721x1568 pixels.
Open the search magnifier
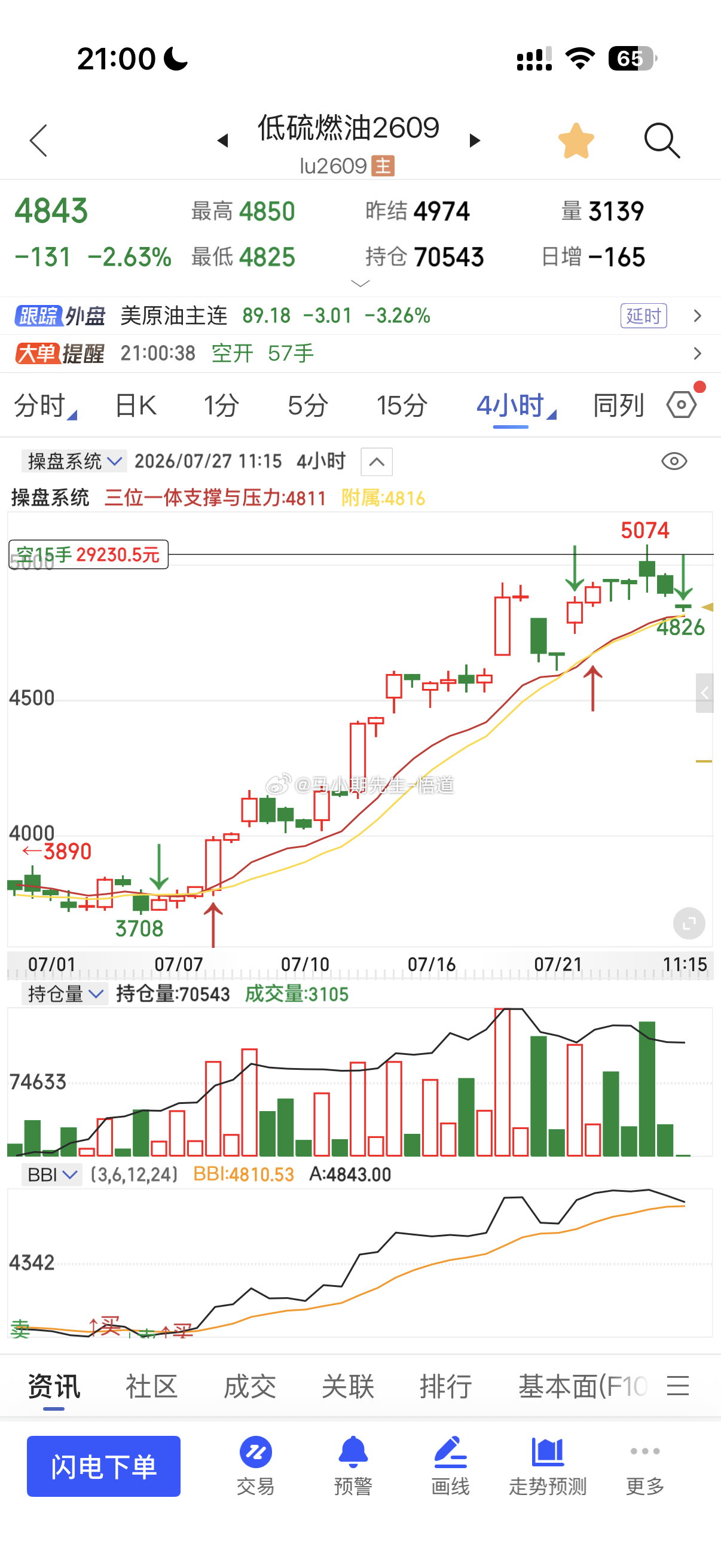(662, 141)
